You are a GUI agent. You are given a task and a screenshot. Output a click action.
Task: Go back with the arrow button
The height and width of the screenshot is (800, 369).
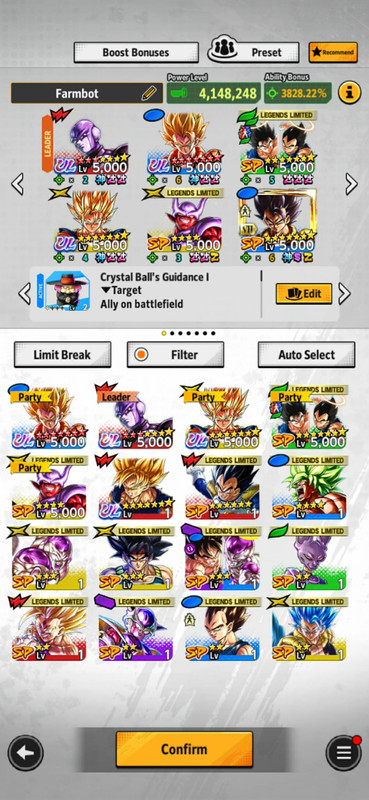point(26,753)
